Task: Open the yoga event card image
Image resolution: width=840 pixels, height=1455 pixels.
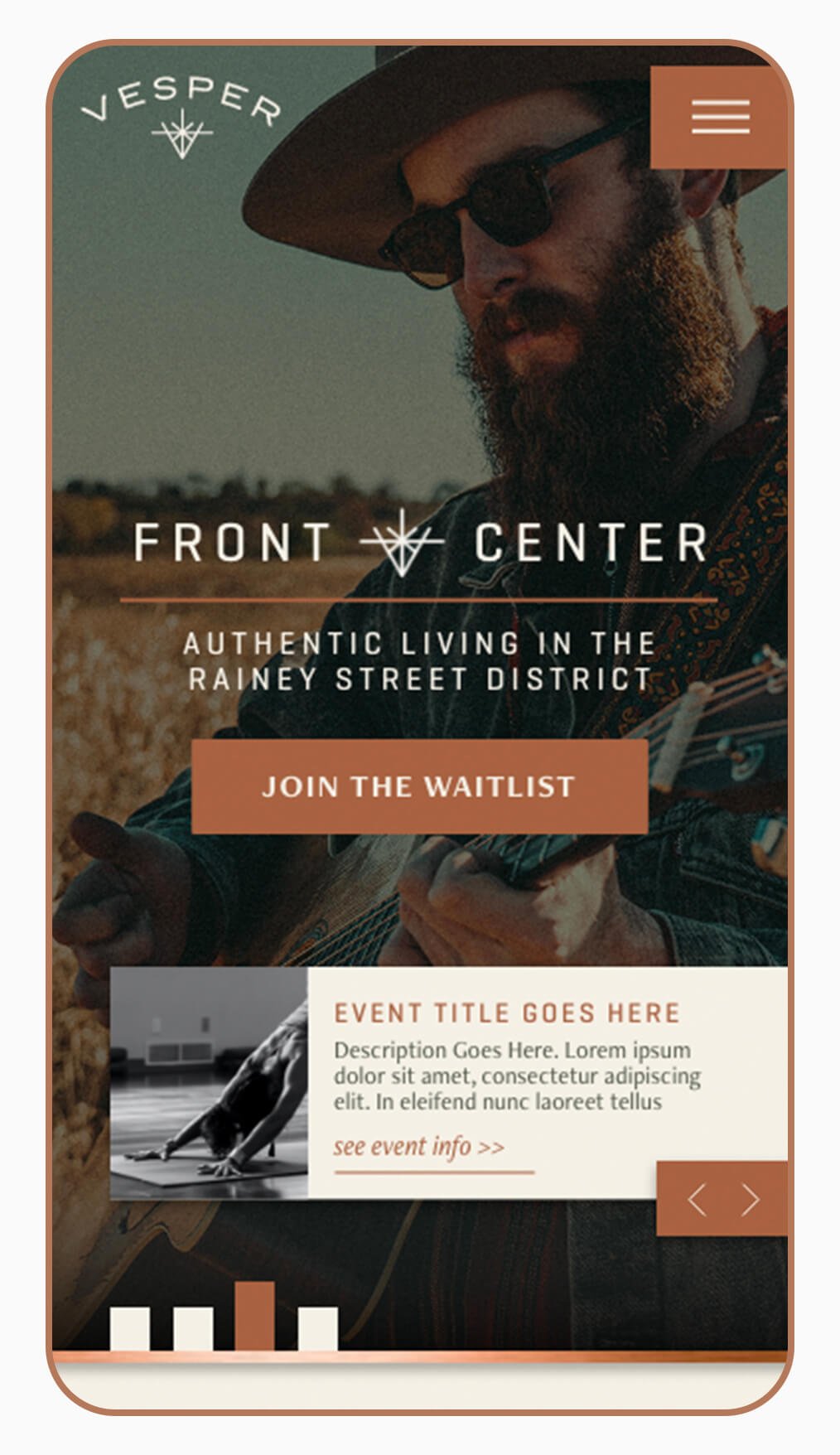Action: tap(209, 1083)
